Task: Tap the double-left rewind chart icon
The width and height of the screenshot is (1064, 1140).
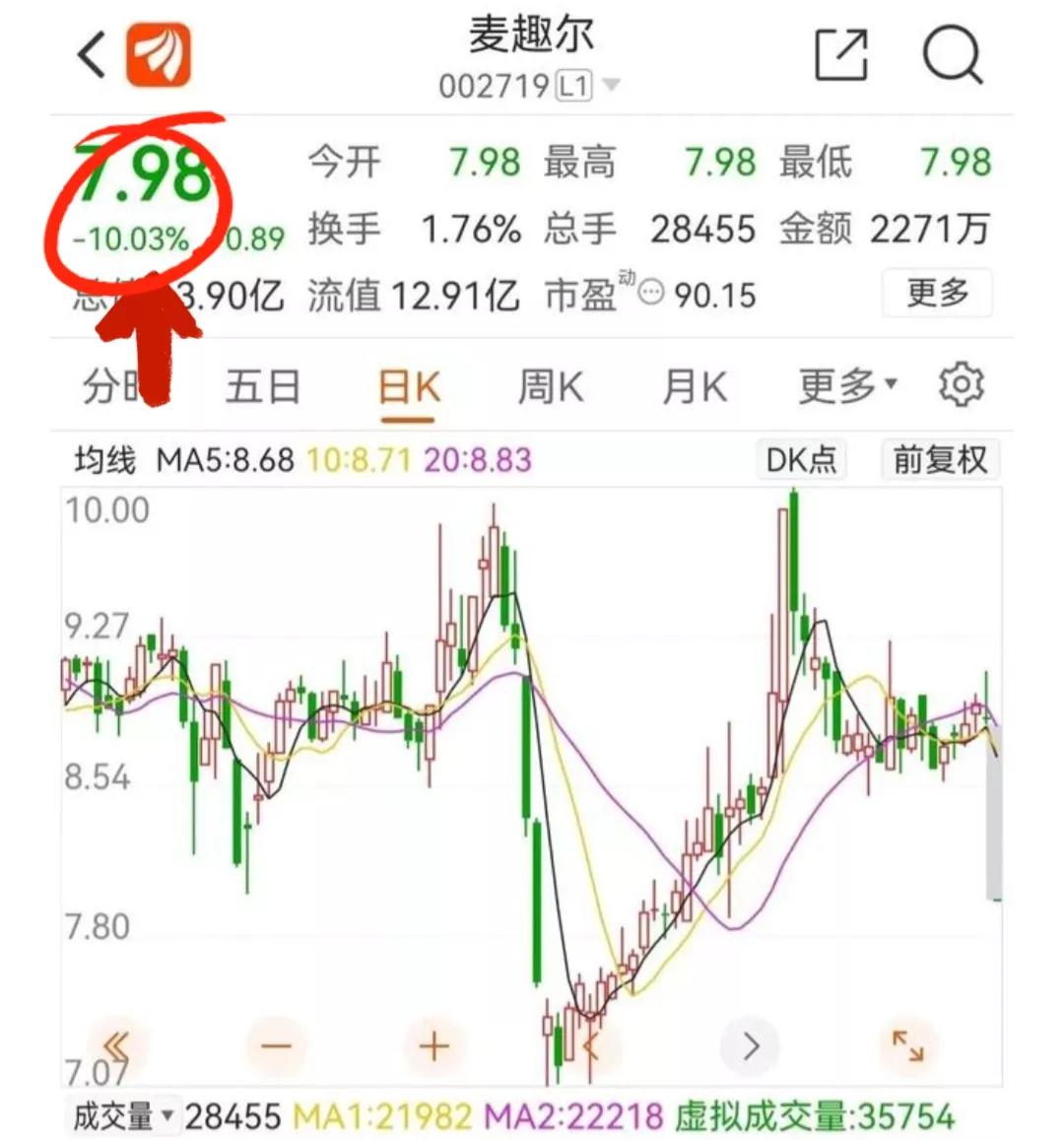Action: pos(116,1047)
